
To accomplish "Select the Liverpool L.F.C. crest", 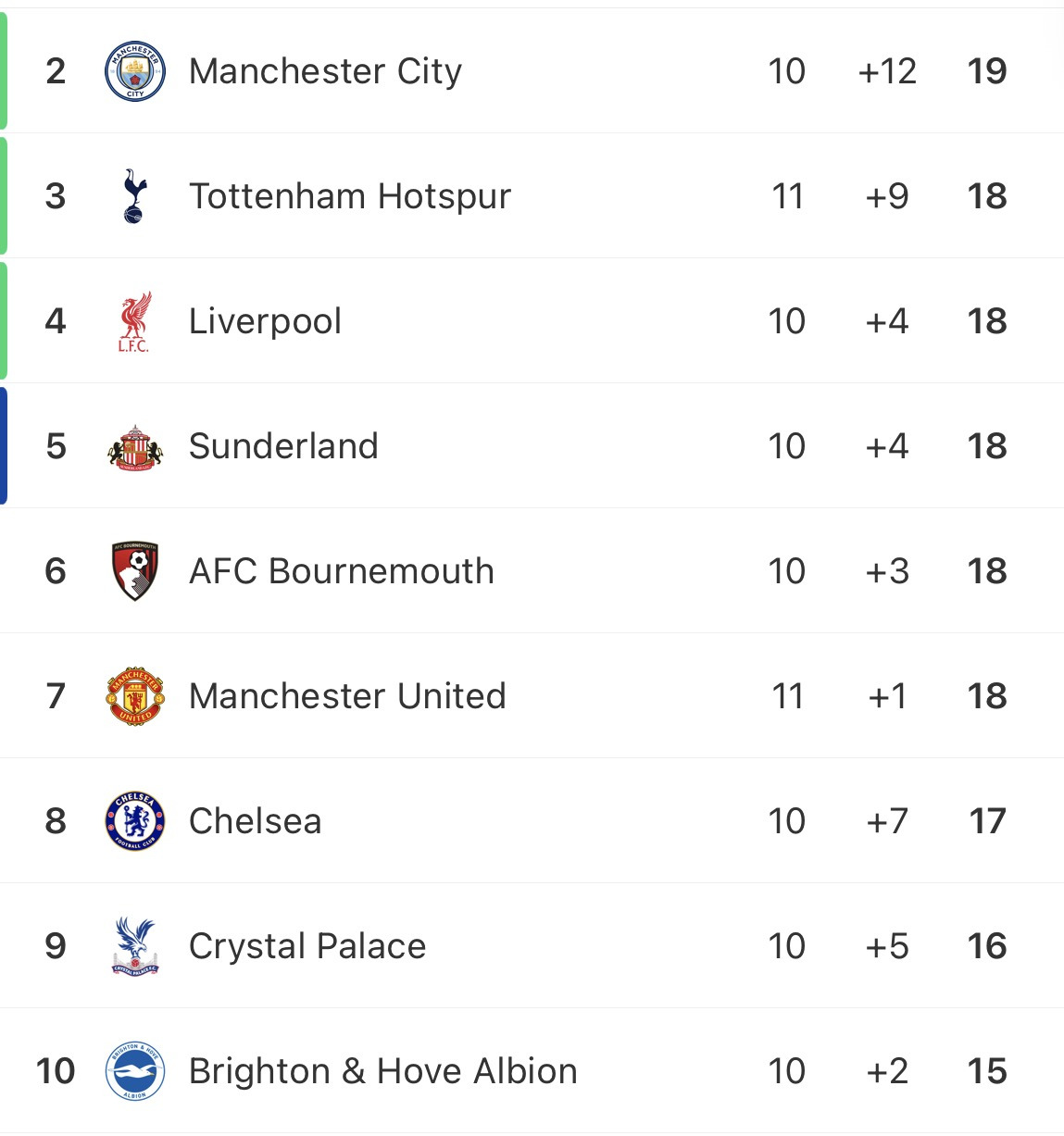I will point(135,320).
